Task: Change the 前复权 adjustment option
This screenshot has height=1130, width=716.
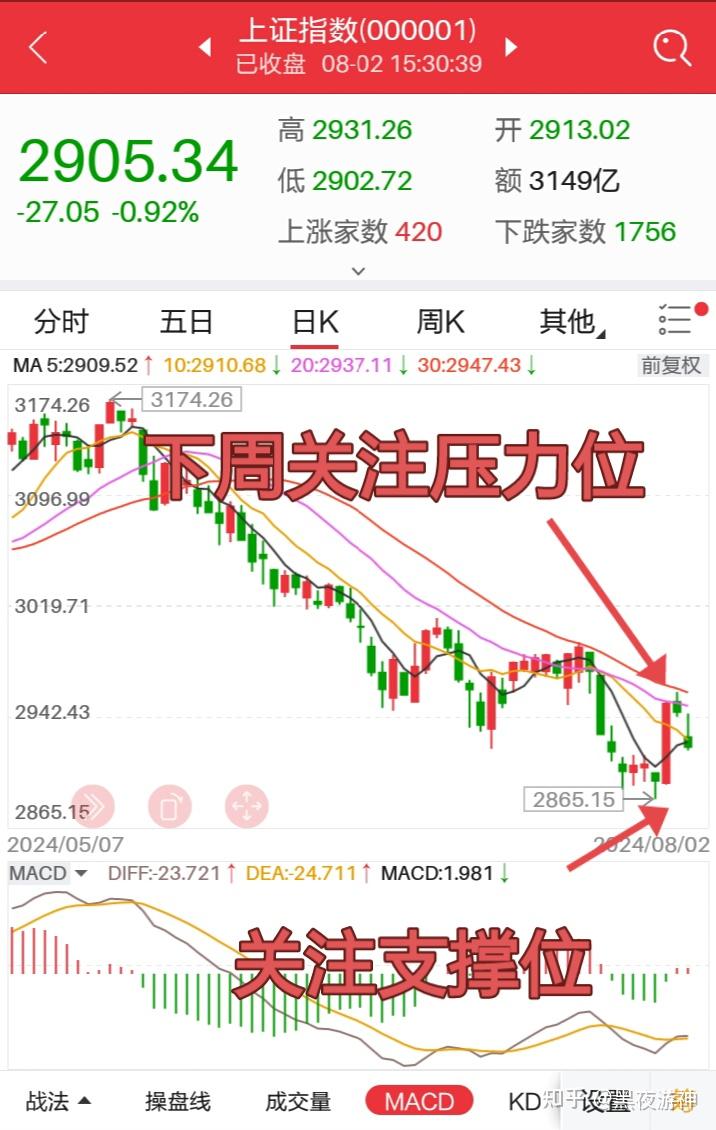Action: point(671,366)
